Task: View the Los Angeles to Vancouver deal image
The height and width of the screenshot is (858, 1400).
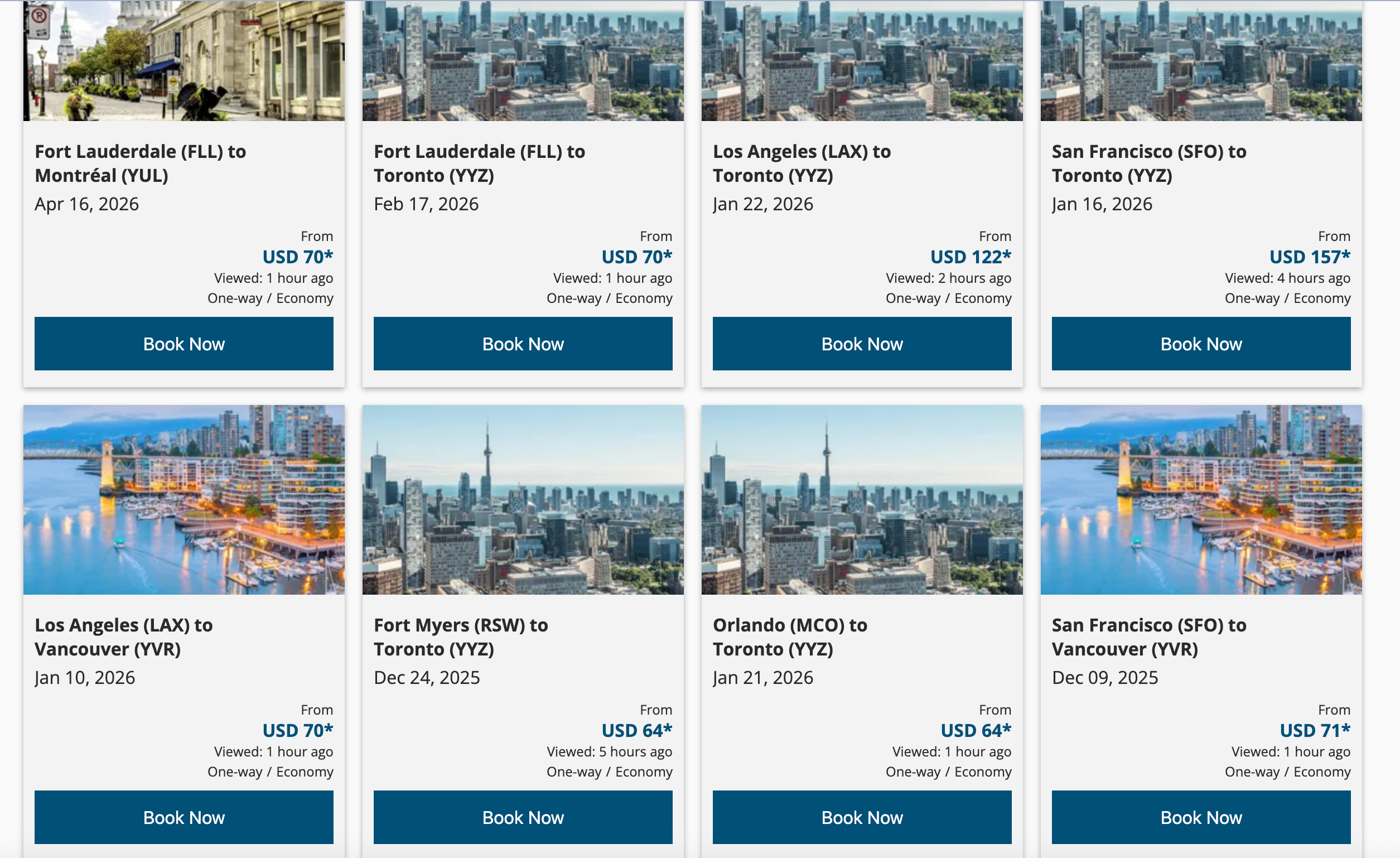Action: pyautogui.click(x=184, y=499)
